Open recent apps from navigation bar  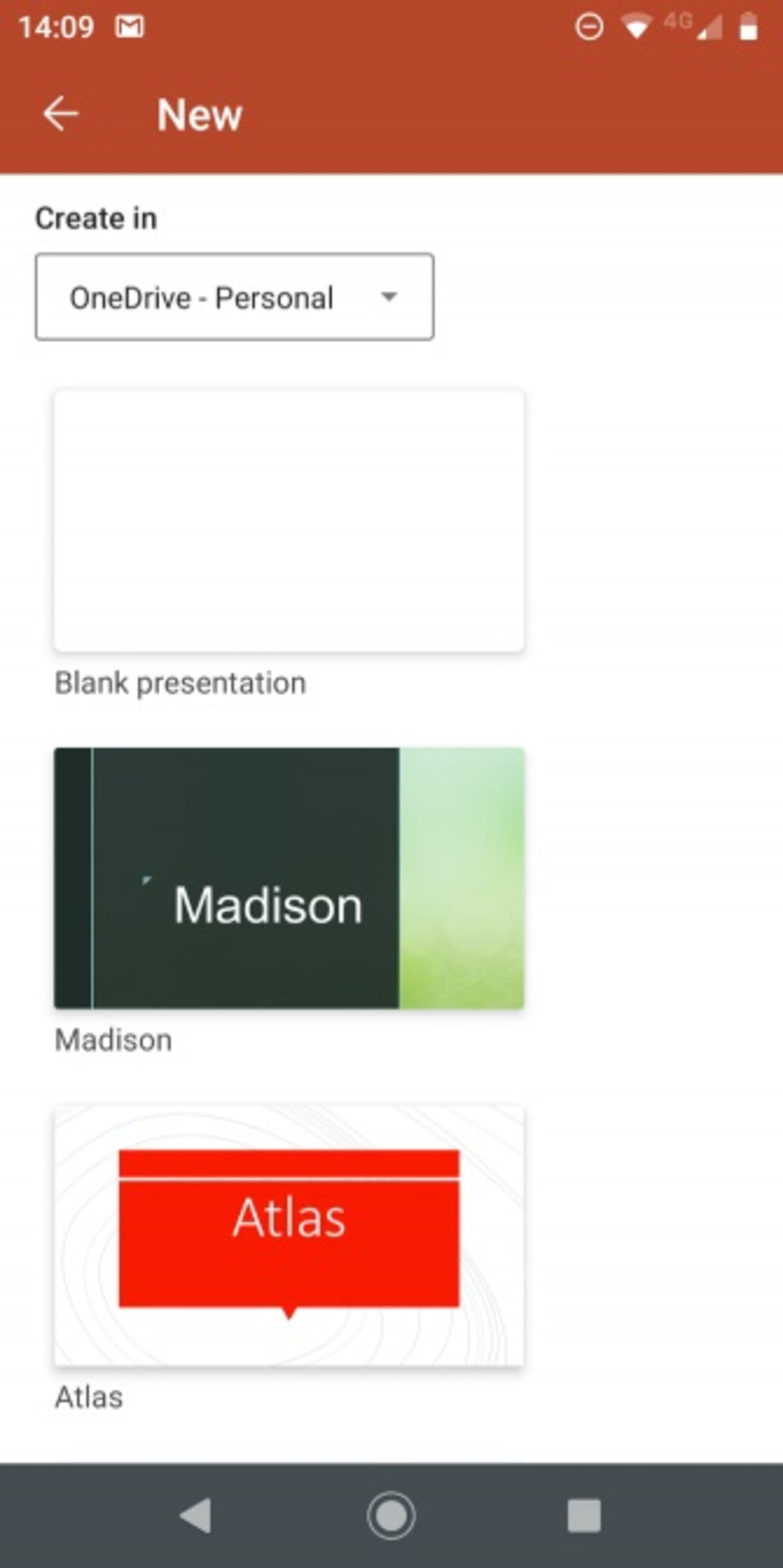click(584, 1515)
